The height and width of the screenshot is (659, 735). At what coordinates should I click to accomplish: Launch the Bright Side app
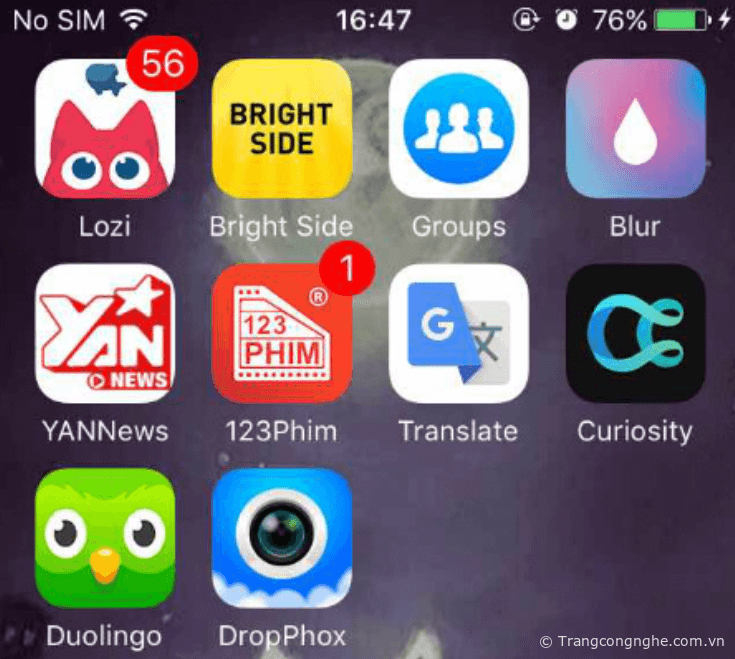[282, 129]
